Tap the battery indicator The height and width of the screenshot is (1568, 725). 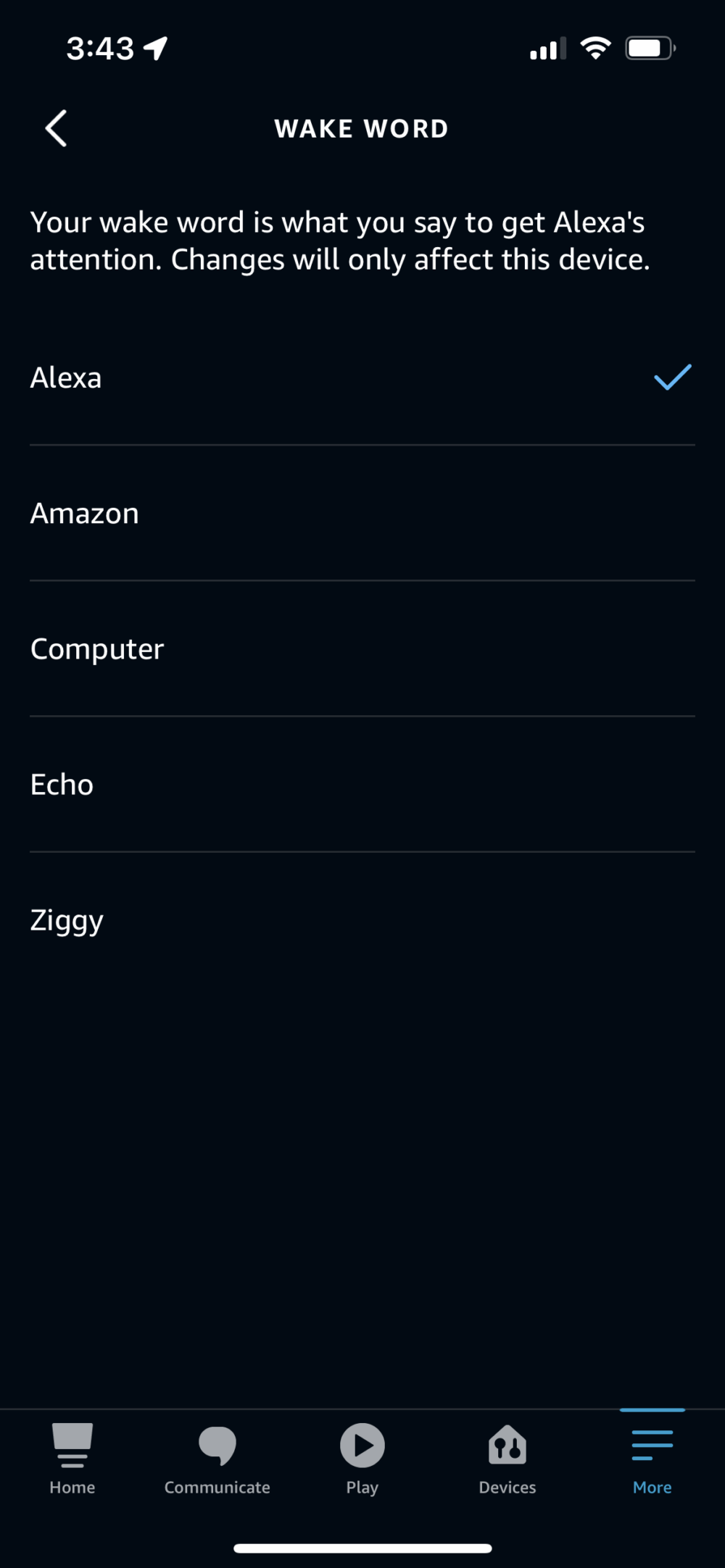(648, 46)
